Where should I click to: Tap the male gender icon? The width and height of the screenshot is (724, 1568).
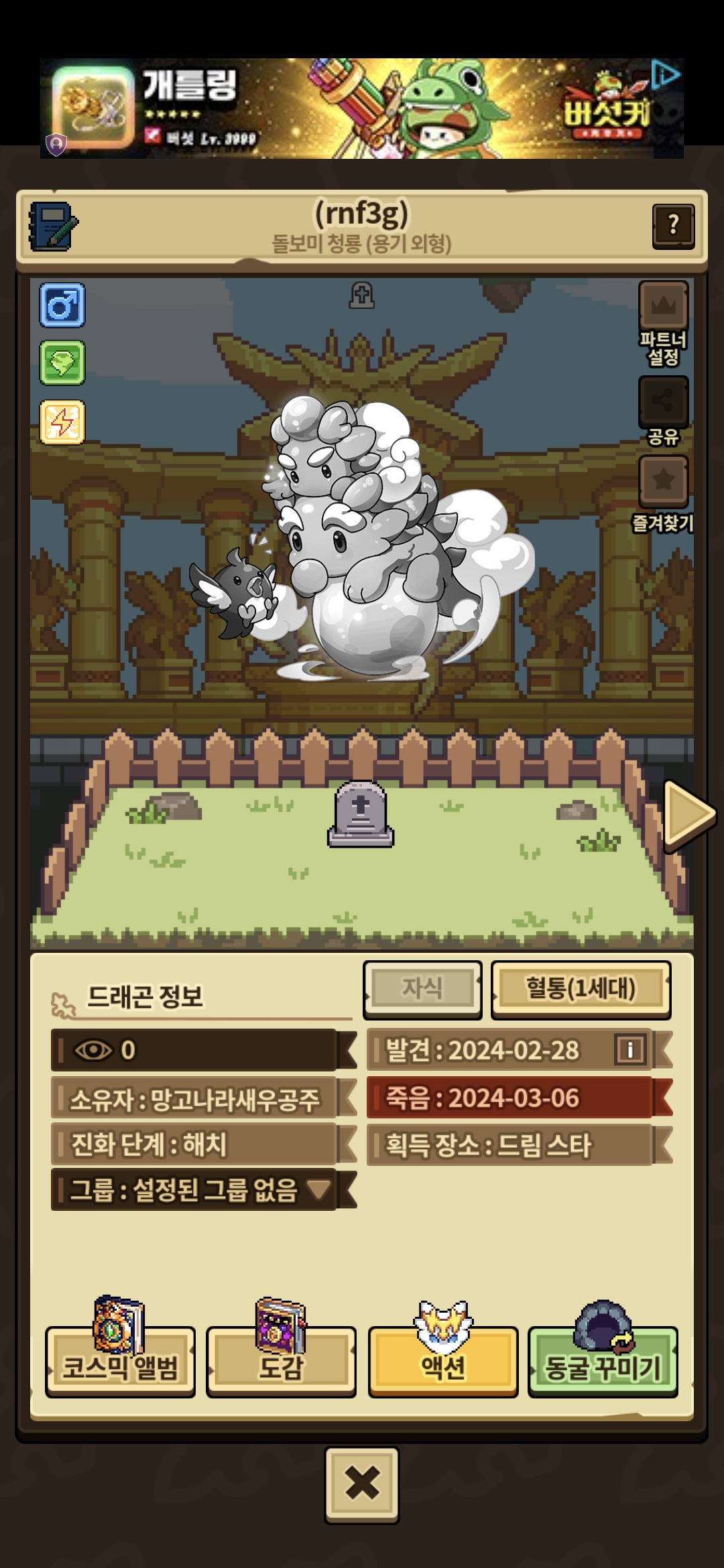pos(62,305)
